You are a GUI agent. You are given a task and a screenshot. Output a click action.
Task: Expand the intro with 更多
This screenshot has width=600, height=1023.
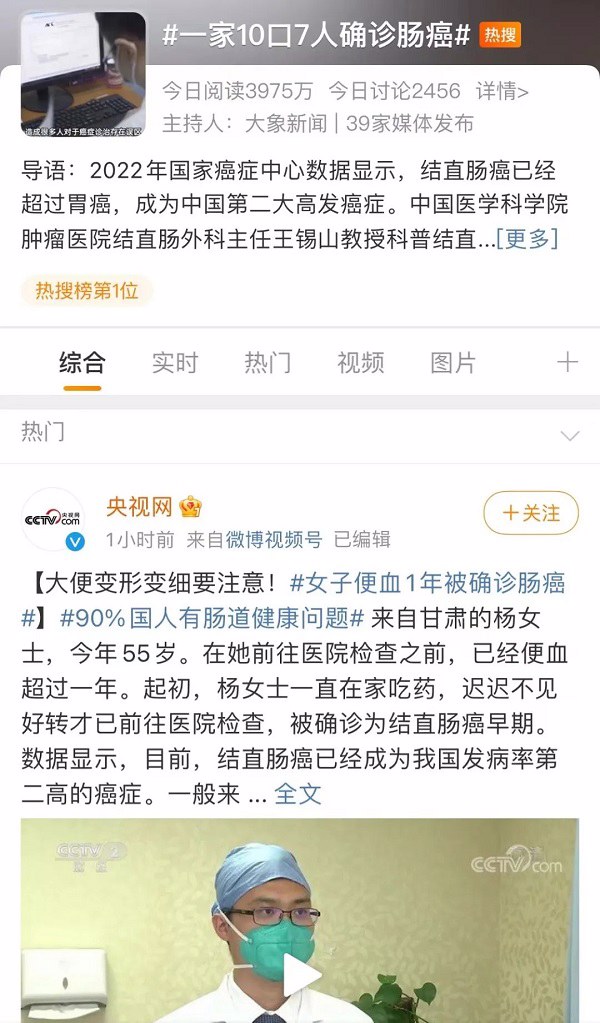click(527, 239)
